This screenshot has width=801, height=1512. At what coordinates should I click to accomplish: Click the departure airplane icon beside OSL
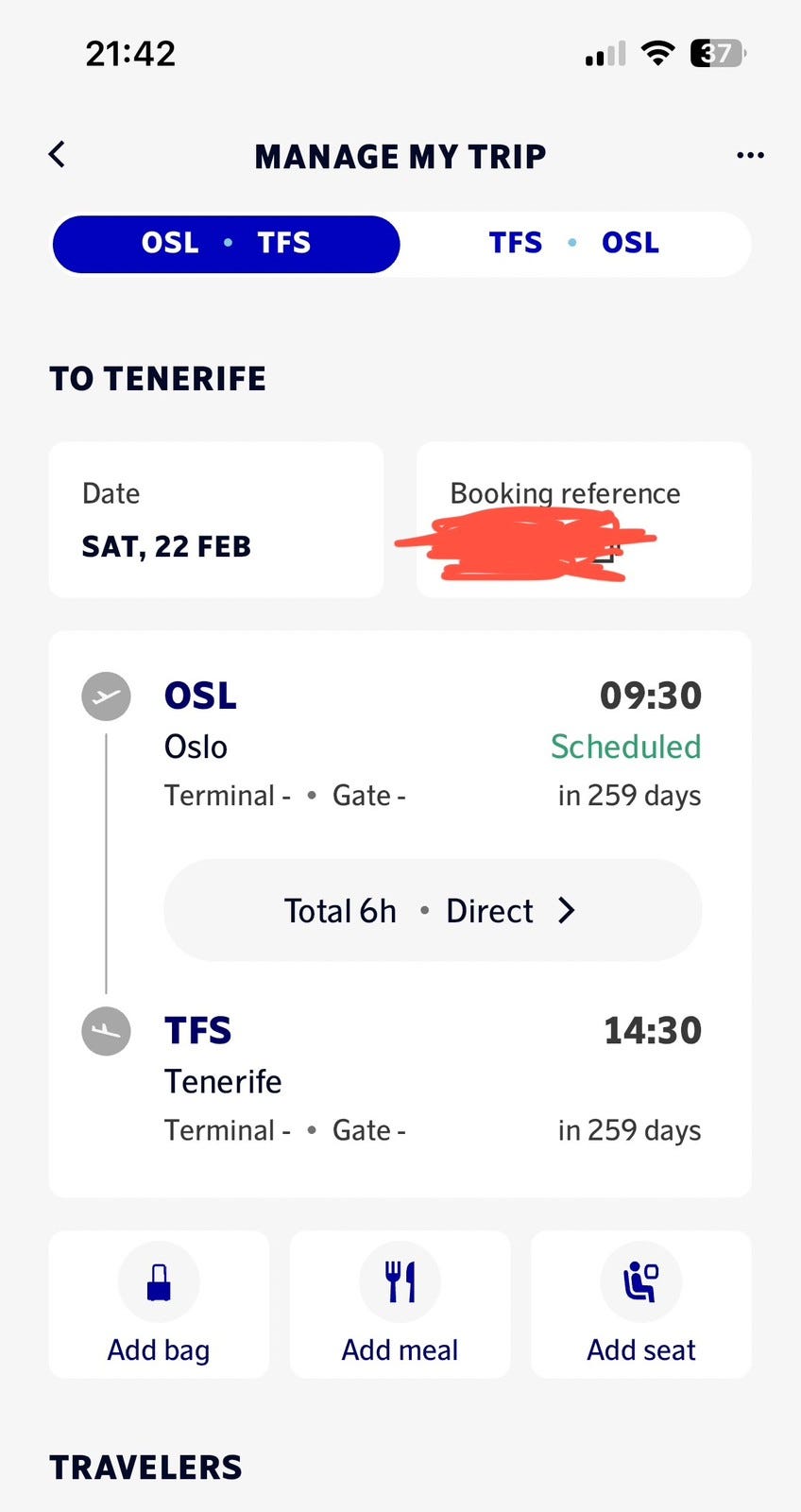click(106, 696)
